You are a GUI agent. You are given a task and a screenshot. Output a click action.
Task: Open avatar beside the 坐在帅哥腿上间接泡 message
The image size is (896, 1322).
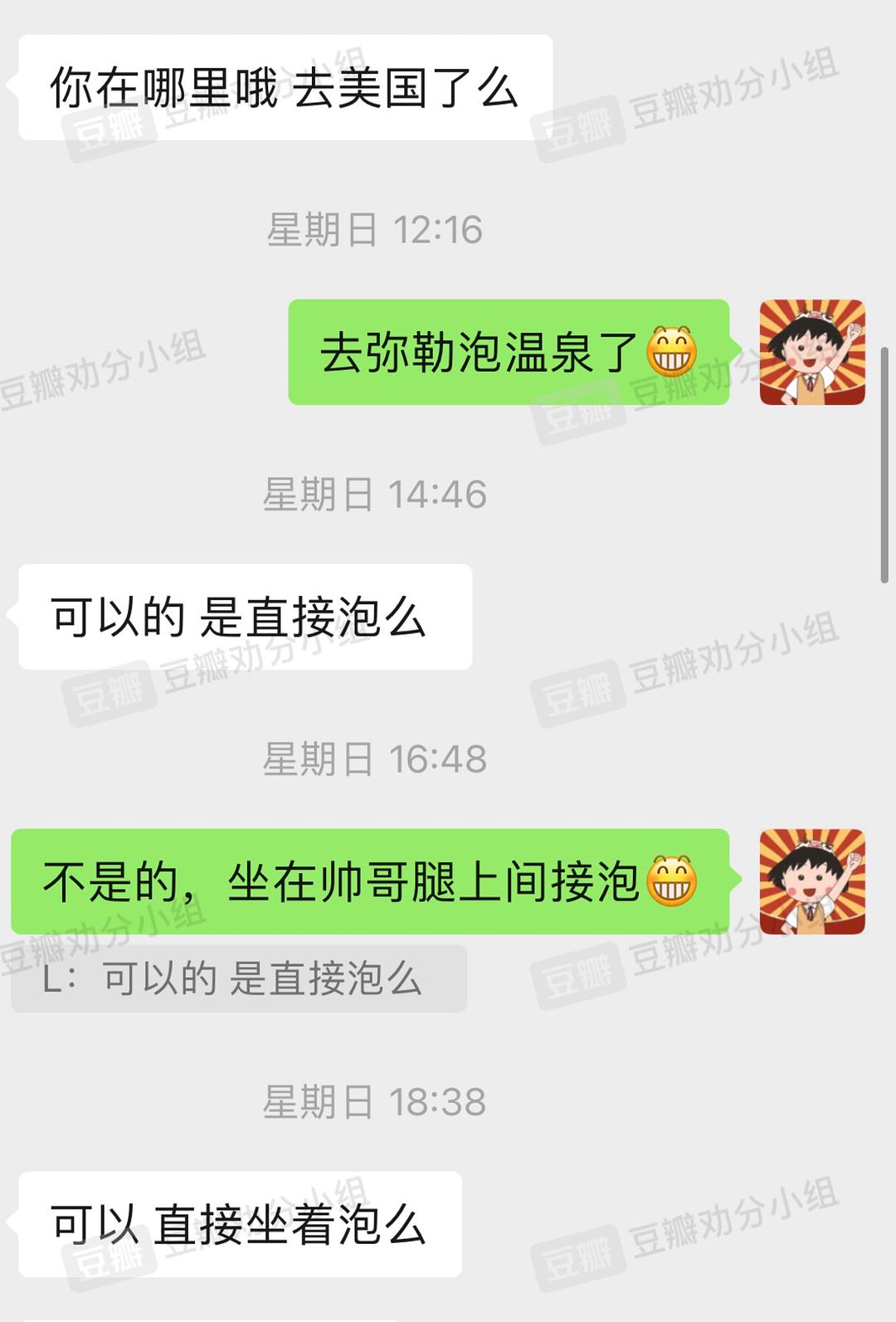point(812,881)
